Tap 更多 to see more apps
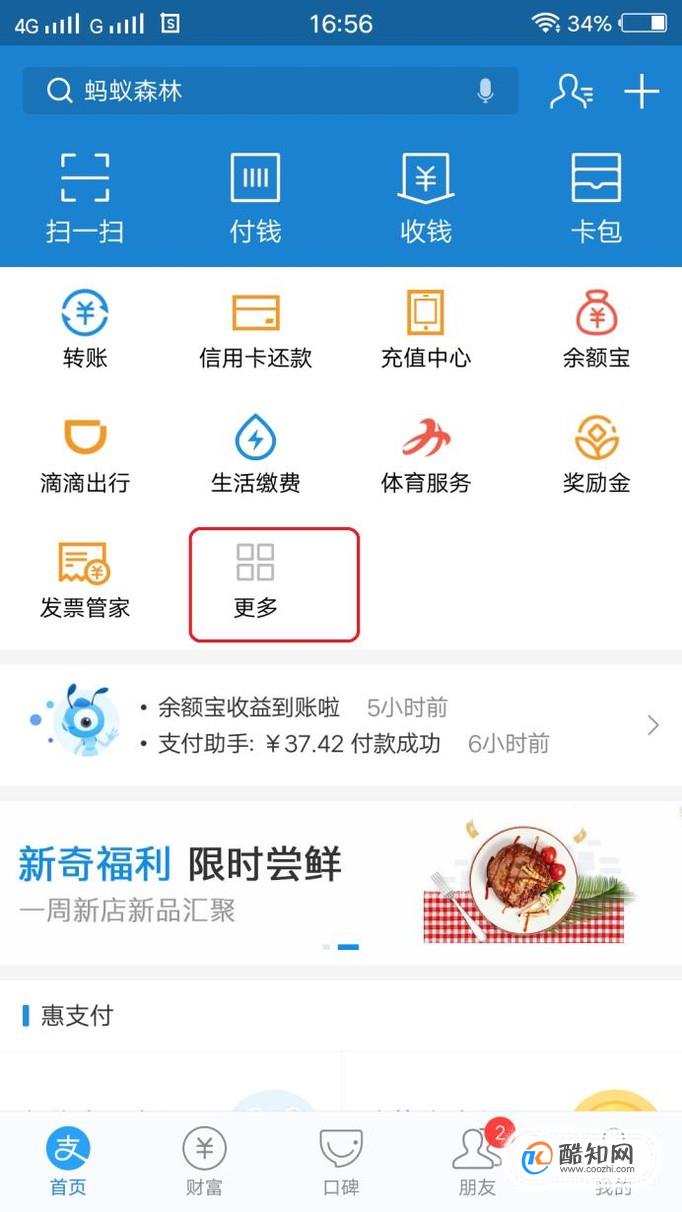This screenshot has width=682, height=1212. tap(256, 582)
